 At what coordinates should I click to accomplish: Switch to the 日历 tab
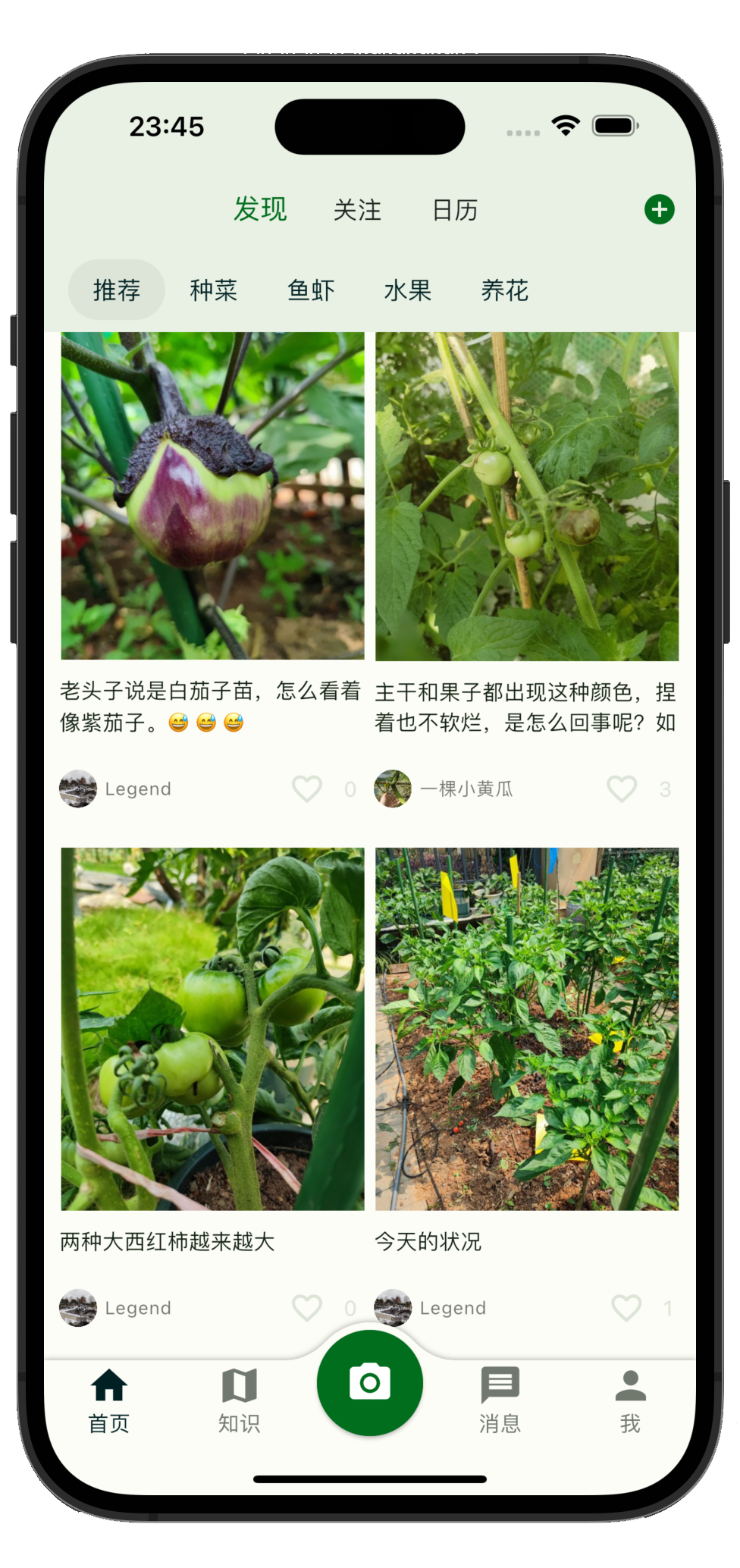pos(455,210)
